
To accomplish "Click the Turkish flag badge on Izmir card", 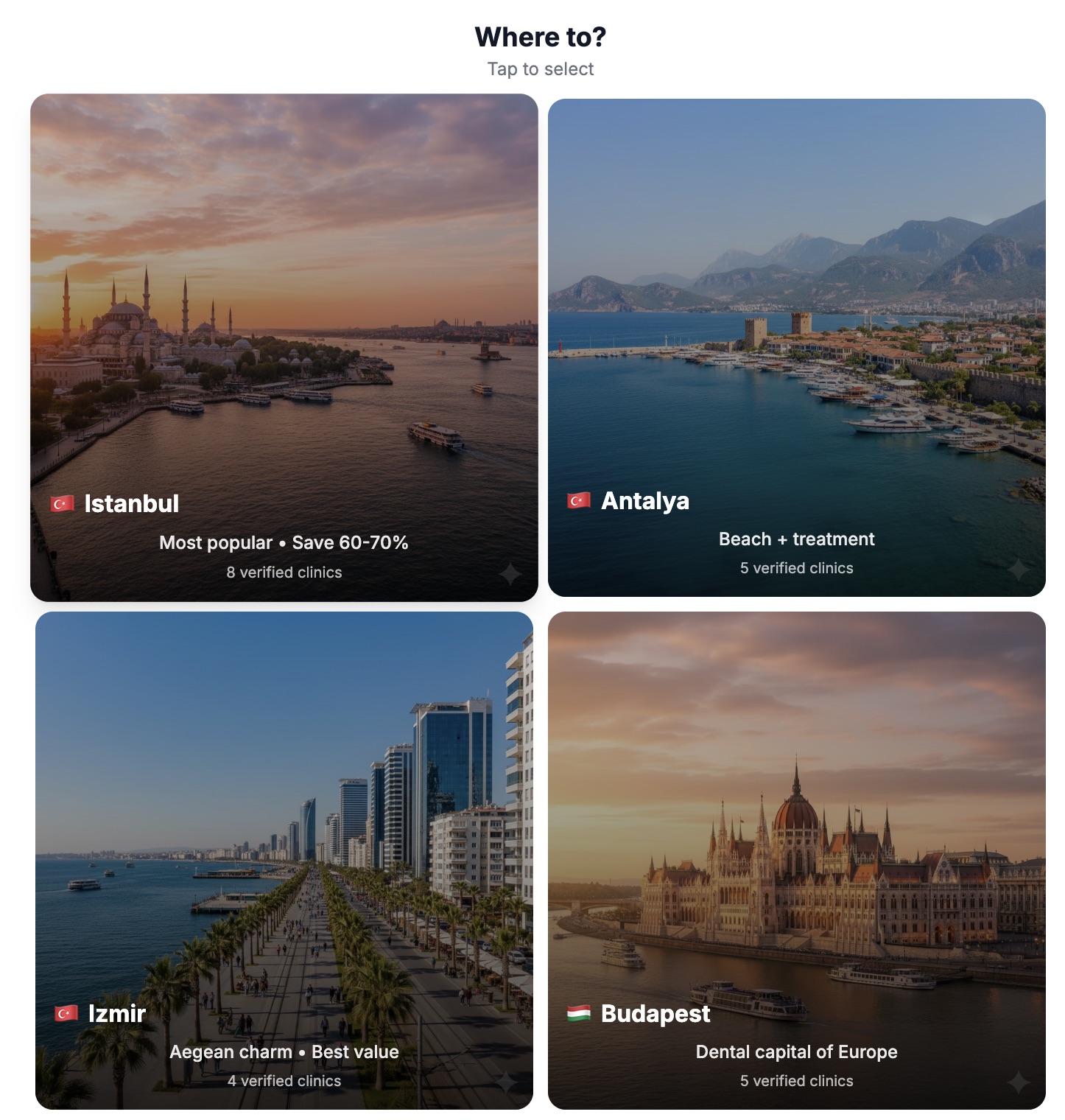I will click(x=66, y=1013).
